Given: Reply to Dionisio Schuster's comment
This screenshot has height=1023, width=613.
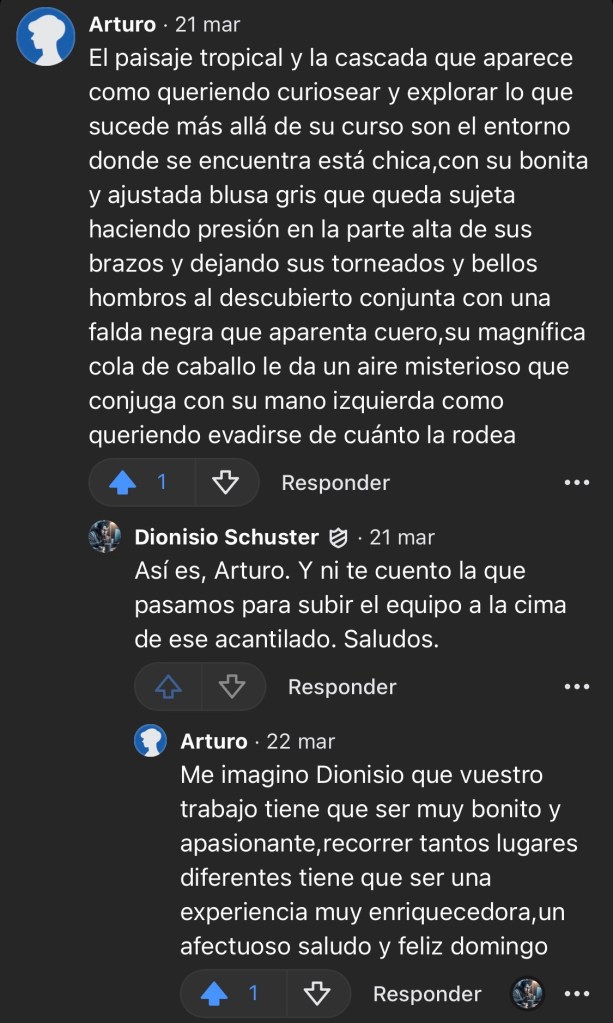Looking at the screenshot, I should tap(342, 687).
